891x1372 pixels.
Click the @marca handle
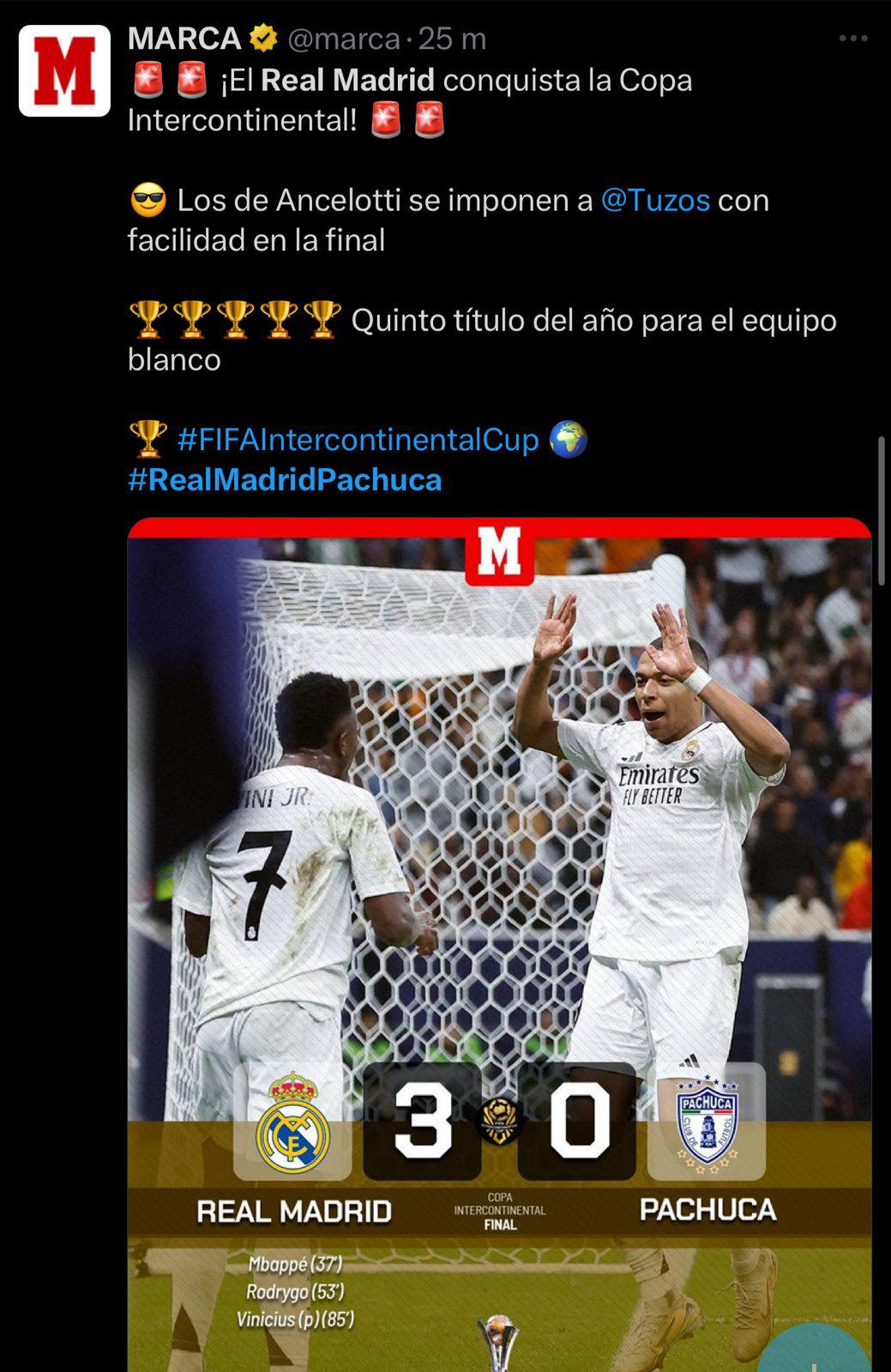343,38
